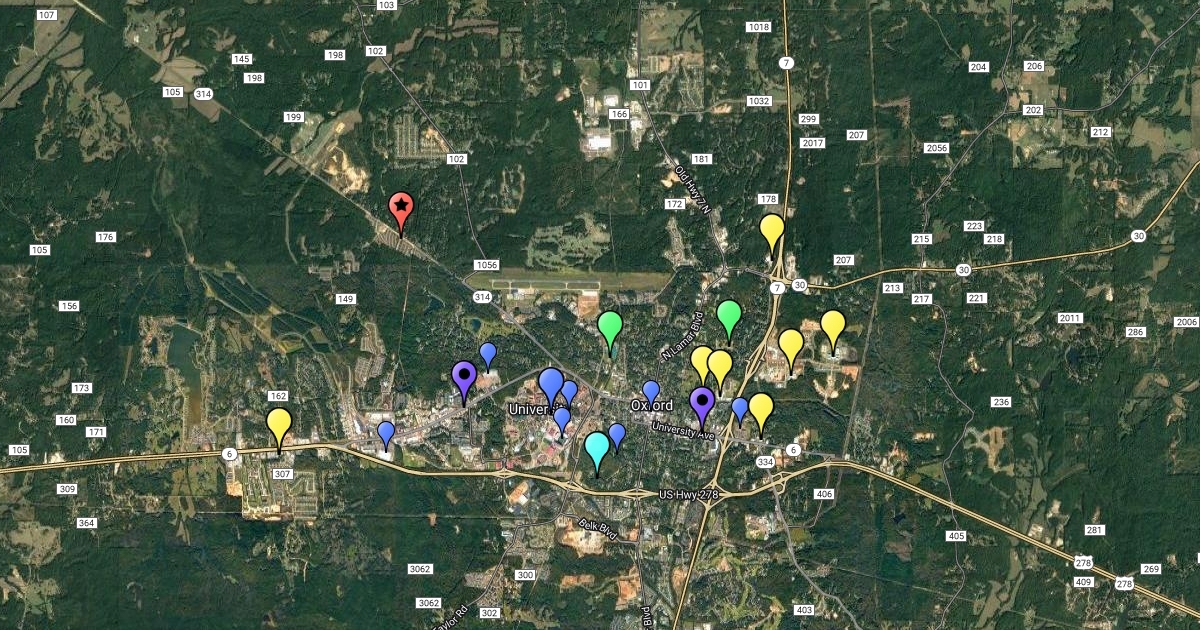Viewport: 1200px width, 630px height.
Task: Tap the red star map marker
Action: tap(401, 208)
